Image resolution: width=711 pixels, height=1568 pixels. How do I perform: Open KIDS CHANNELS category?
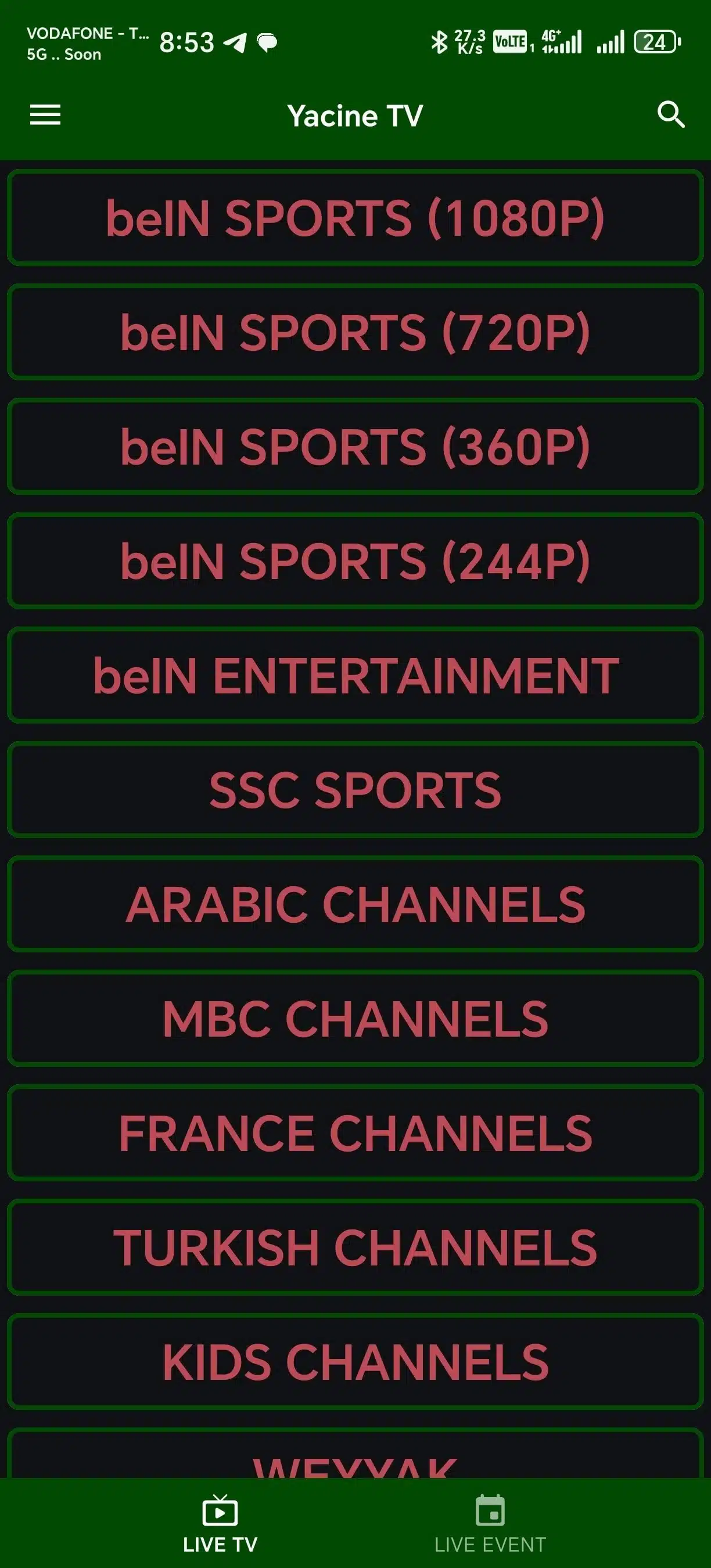[x=355, y=1360]
